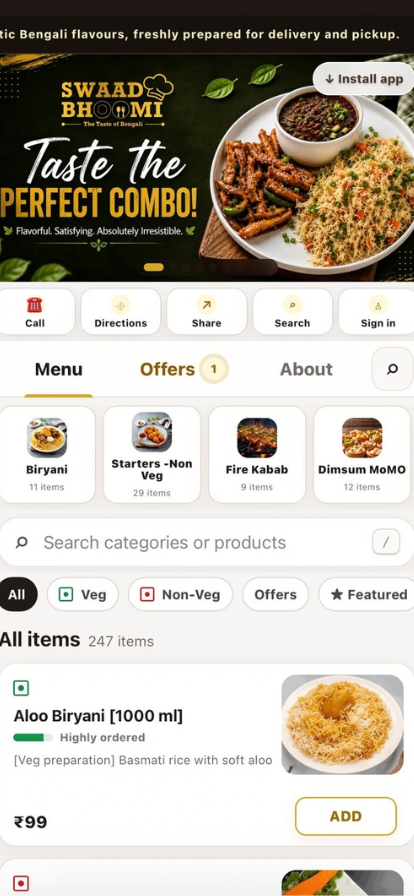Show only items with Offers
This screenshot has width=414, height=896.
[276, 594]
